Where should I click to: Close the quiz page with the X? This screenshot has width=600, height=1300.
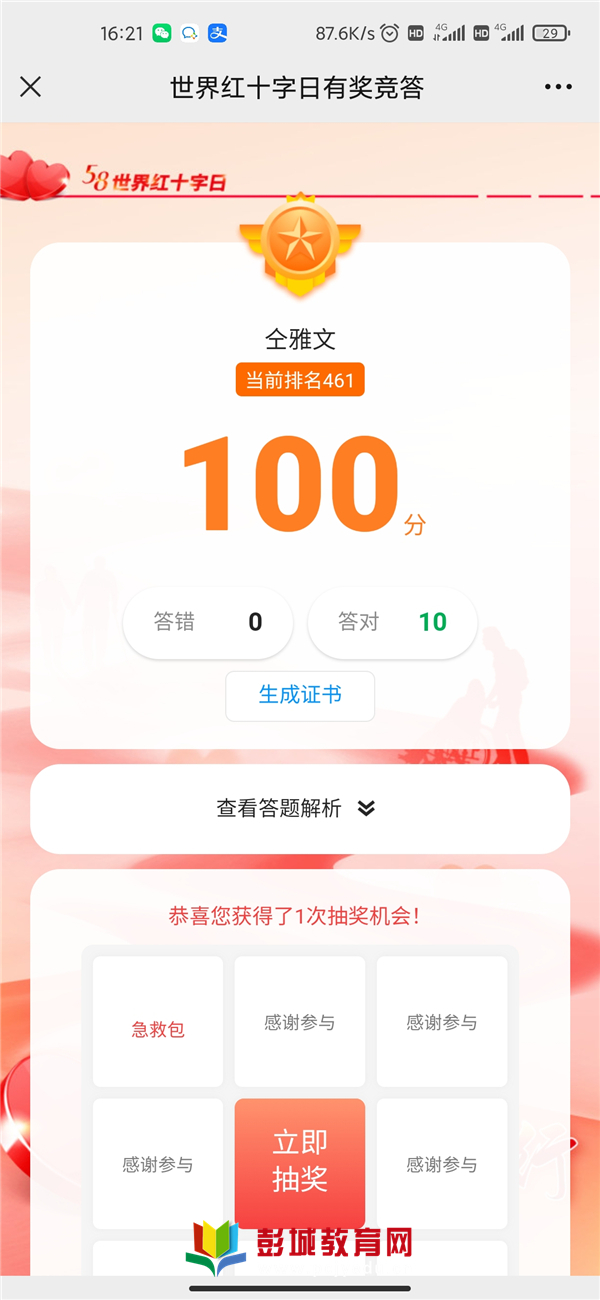tap(31, 87)
